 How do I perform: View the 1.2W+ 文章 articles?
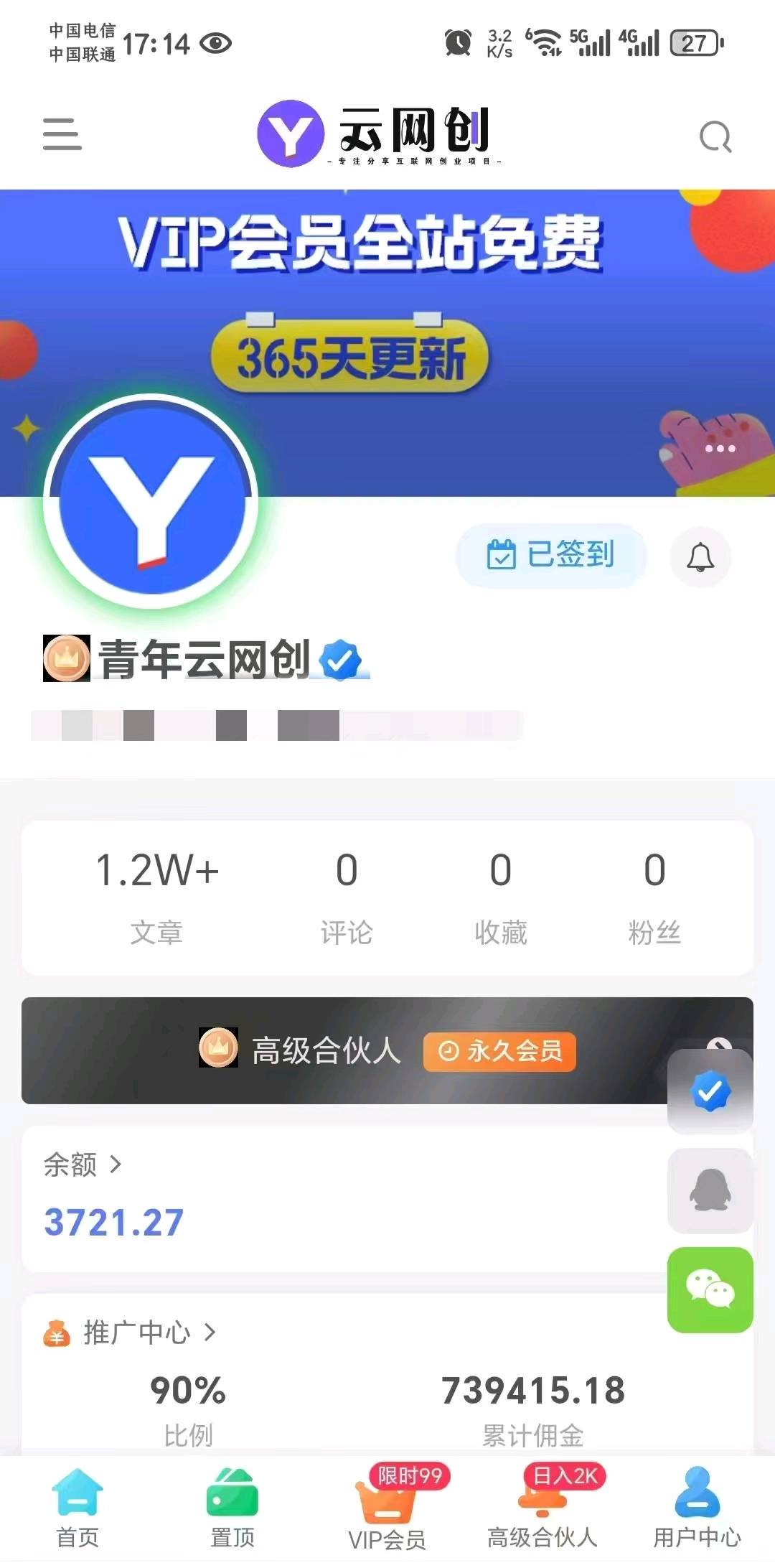156,896
